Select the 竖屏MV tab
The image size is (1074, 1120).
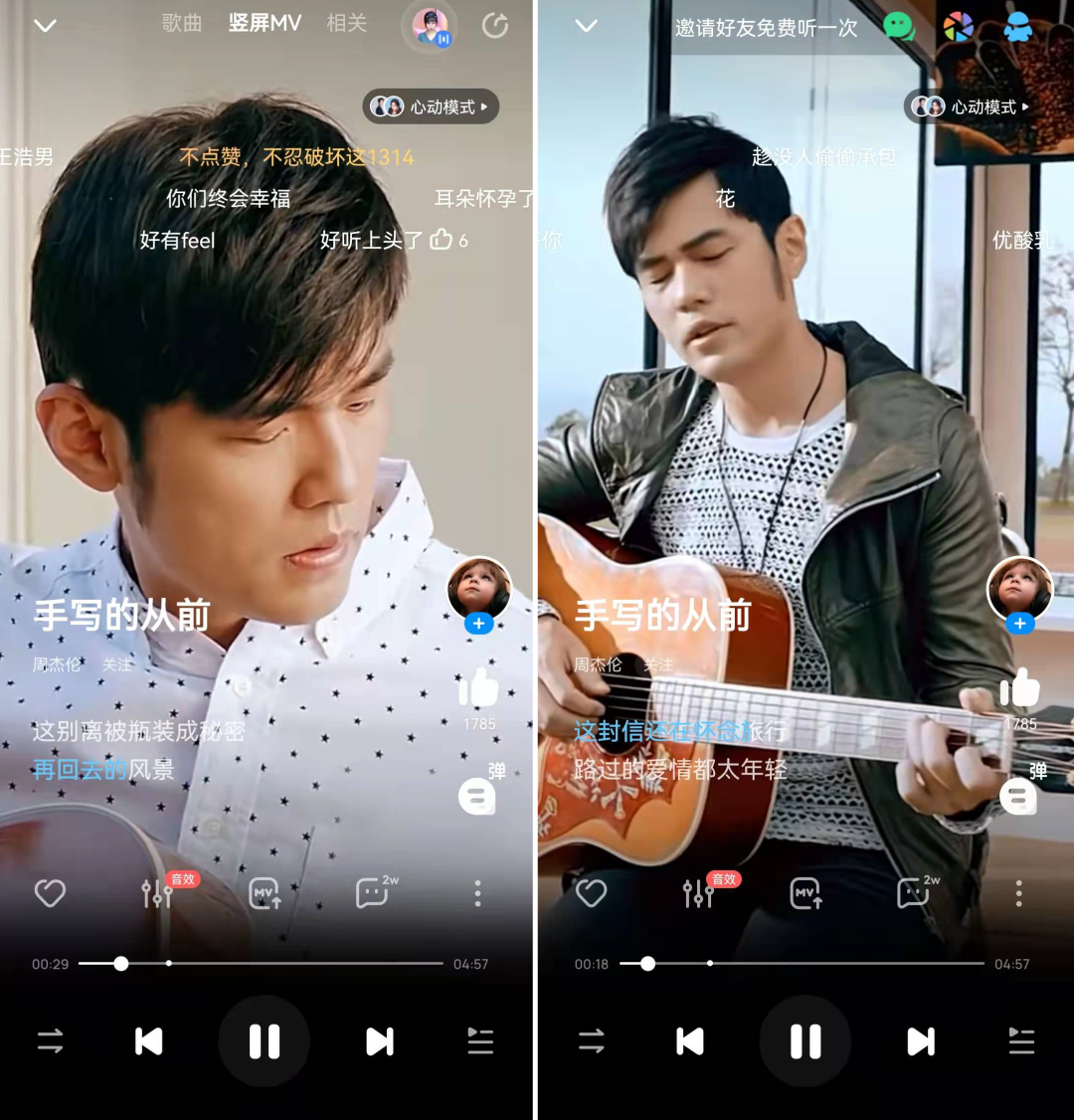click(x=265, y=23)
